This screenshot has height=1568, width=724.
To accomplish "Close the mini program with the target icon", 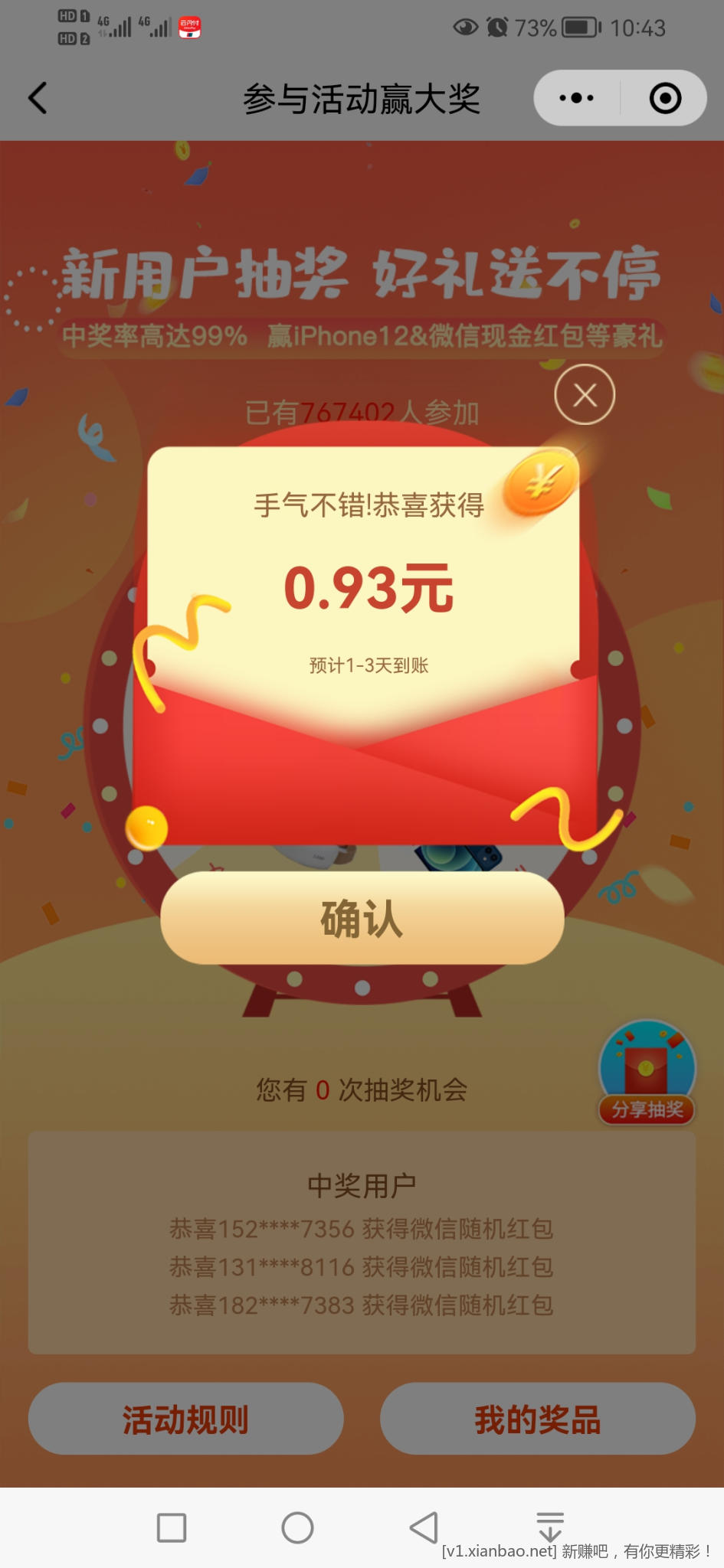I will 664,98.
